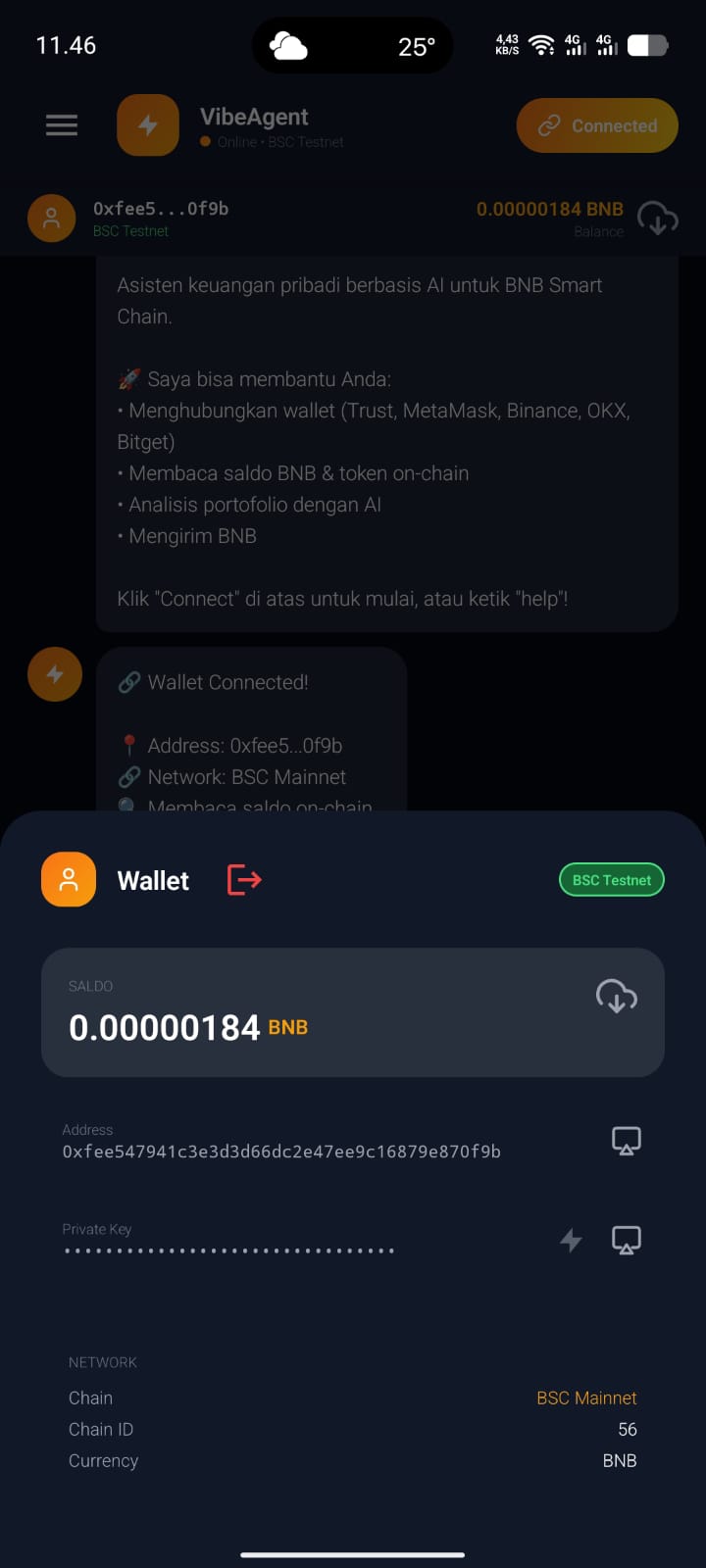Select the BSC Mainnet chain value
This screenshot has width=706, height=1568.
(x=585, y=1397)
